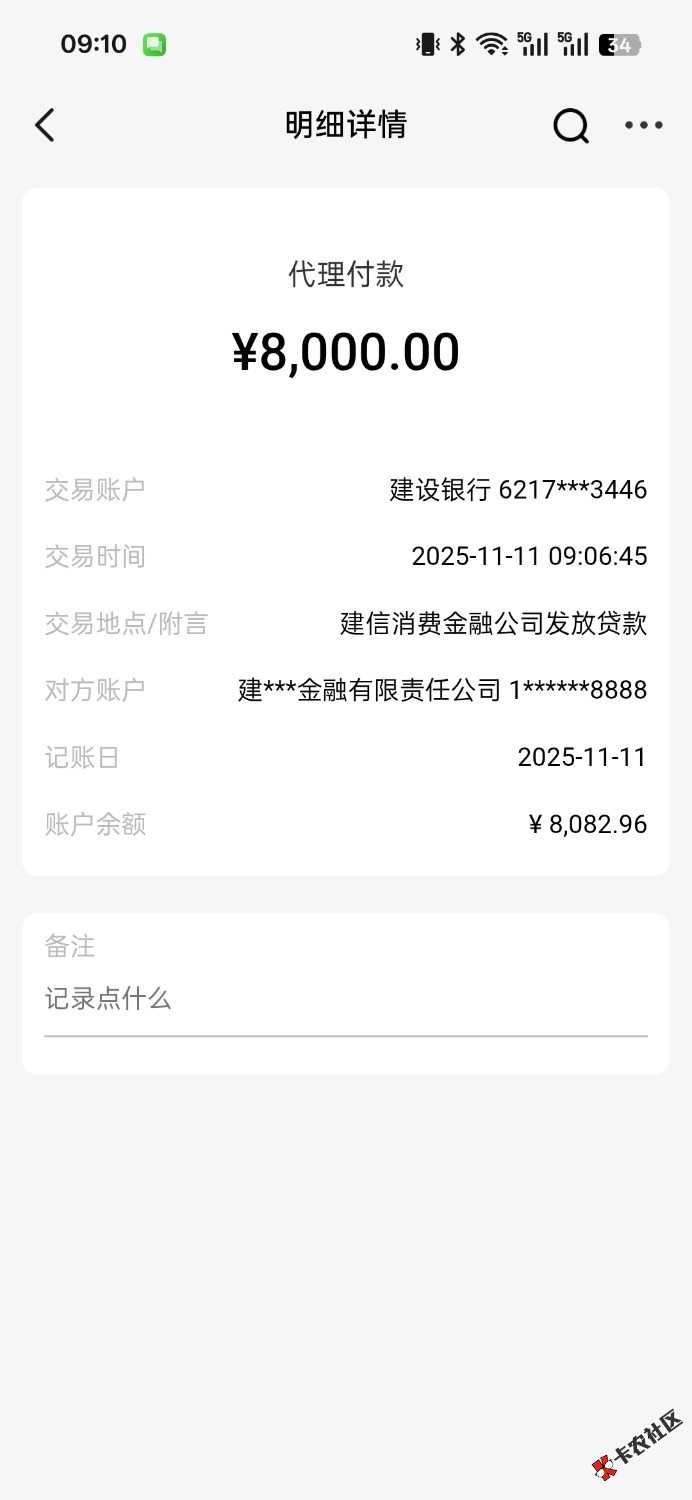Tap the 记录点什么 remark field

click(x=345, y=999)
